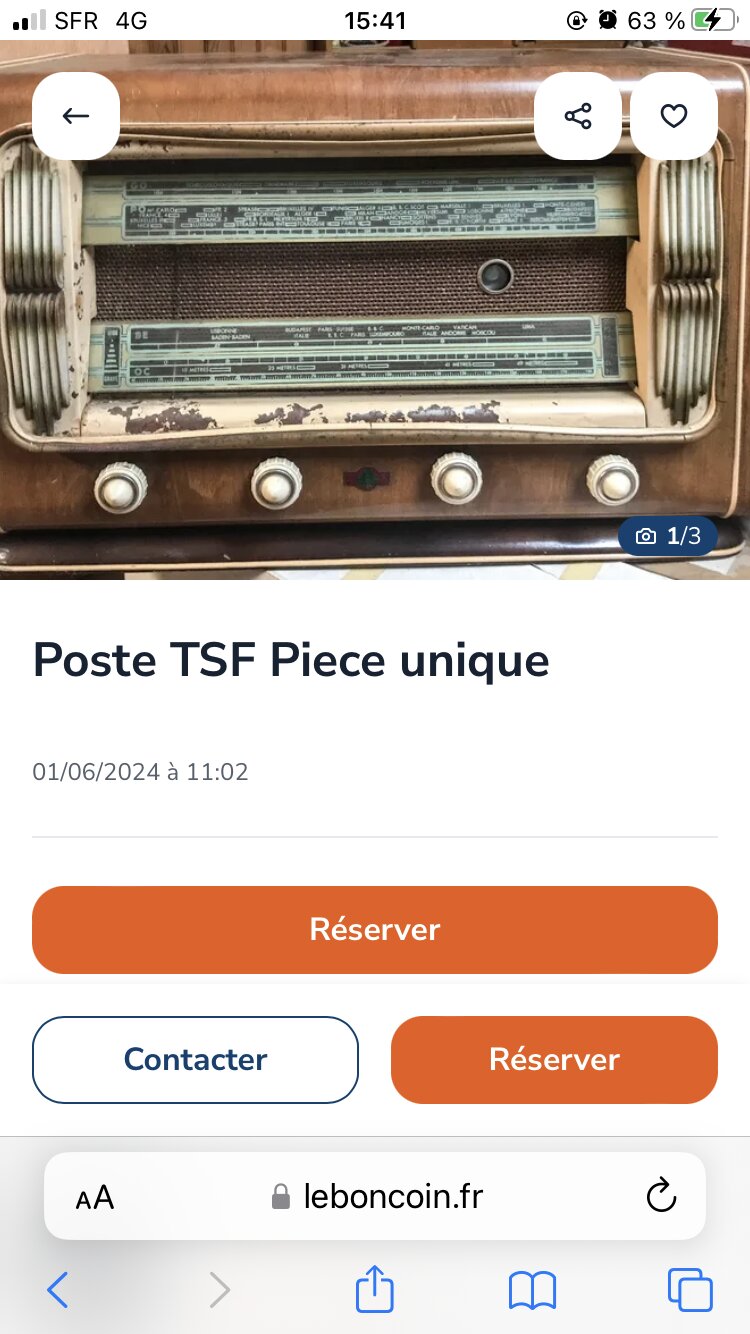Open the Safari AA text size menu
This screenshot has width=750, height=1334.
click(95, 1197)
